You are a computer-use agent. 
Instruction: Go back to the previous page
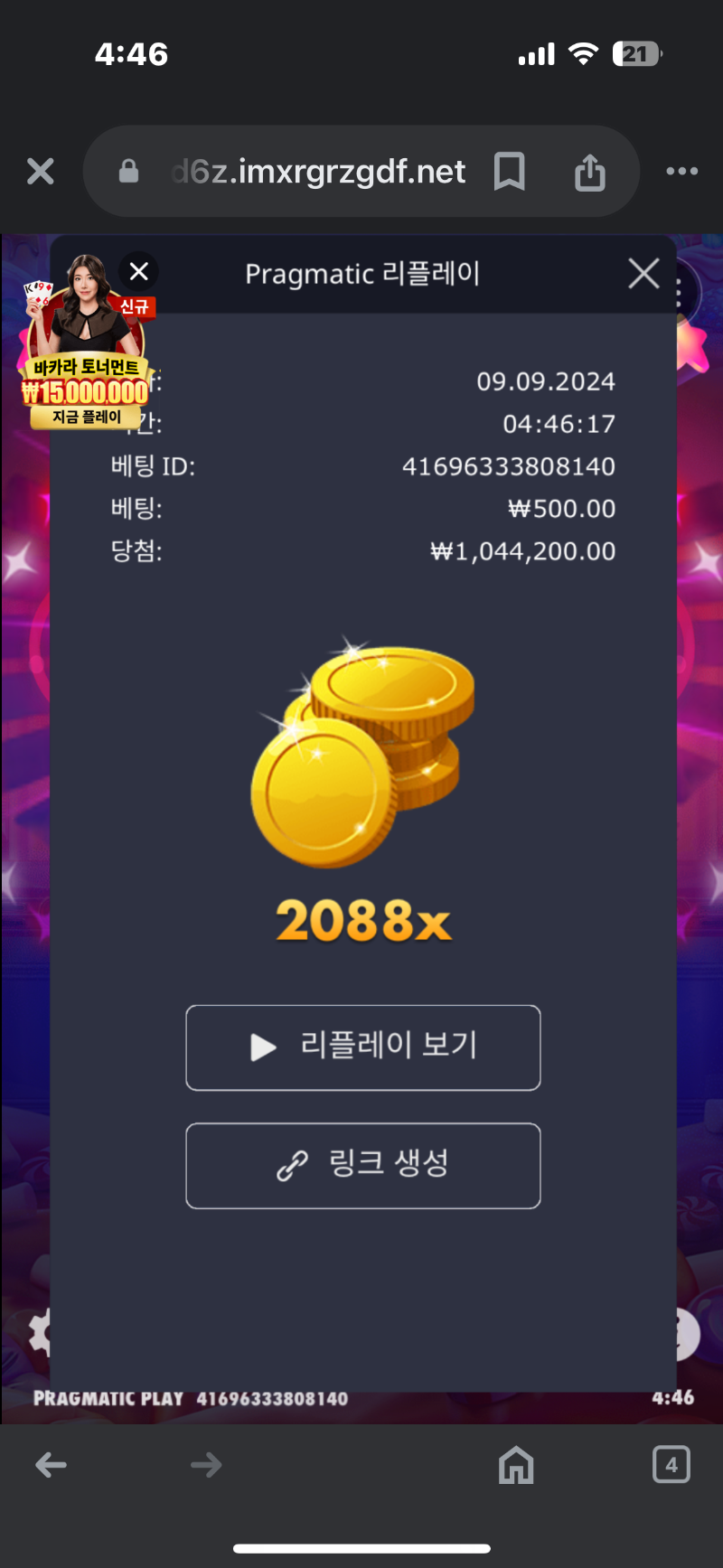click(52, 1465)
